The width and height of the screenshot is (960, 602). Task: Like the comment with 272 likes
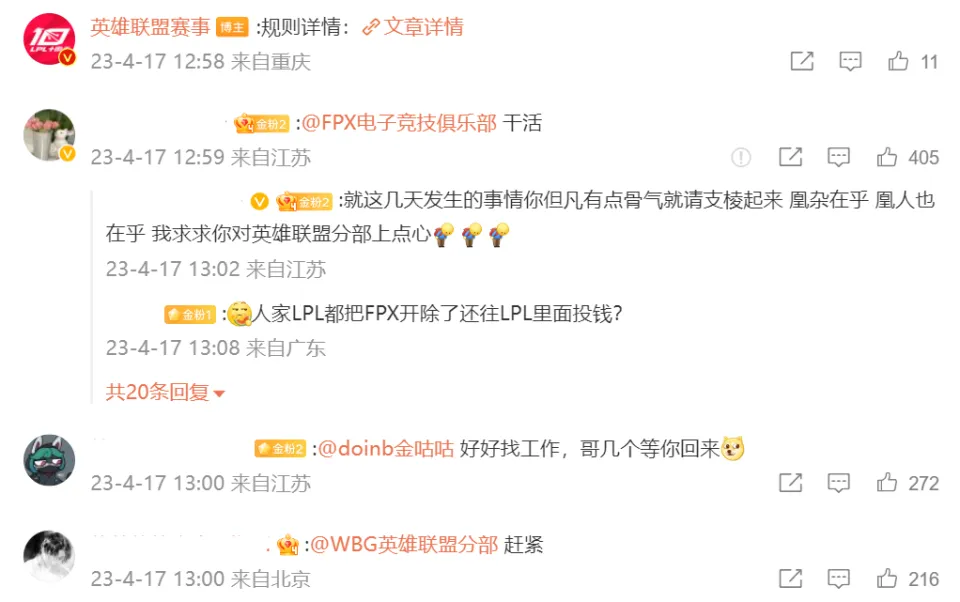coord(887,483)
